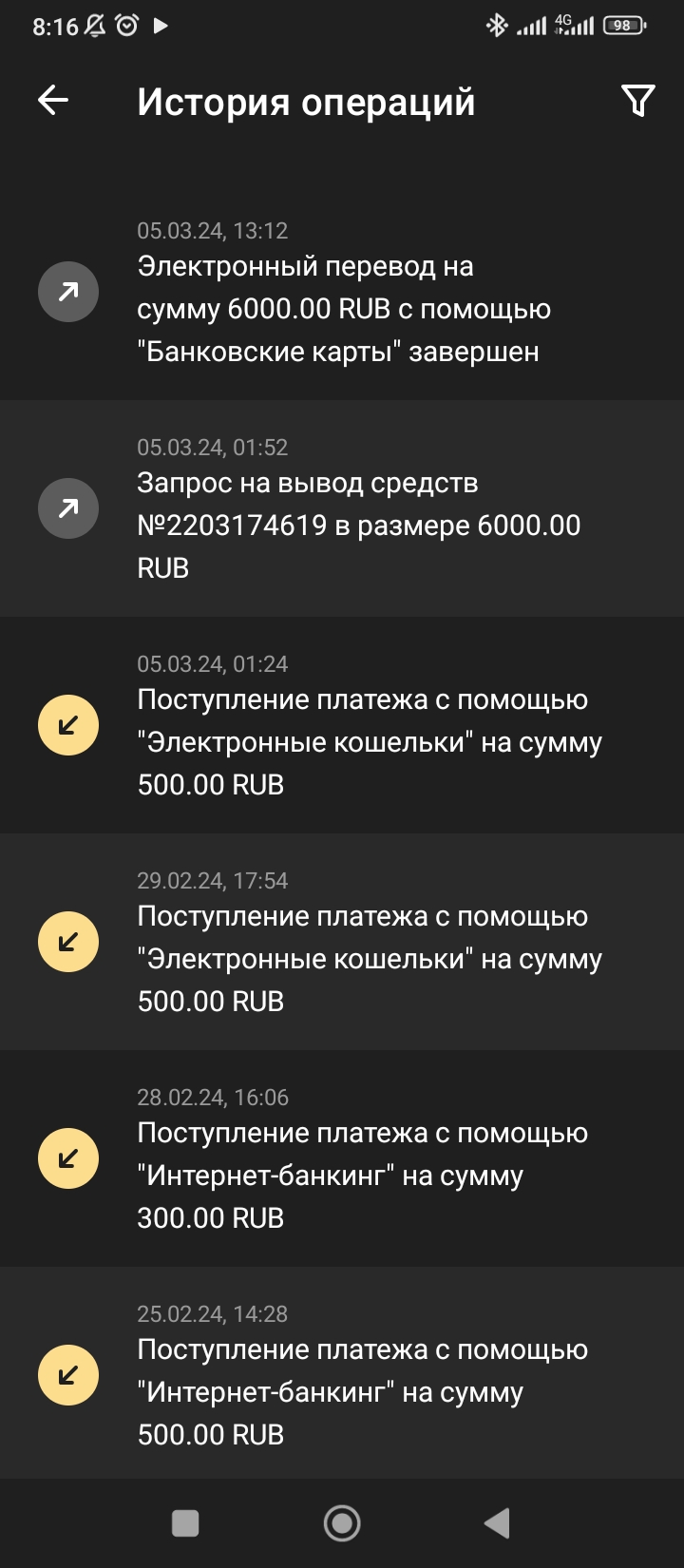The width and height of the screenshot is (684, 1568).
Task: Open the 300.00 RUB payment from 28.02.24
Action: pyautogui.click(x=342, y=1158)
